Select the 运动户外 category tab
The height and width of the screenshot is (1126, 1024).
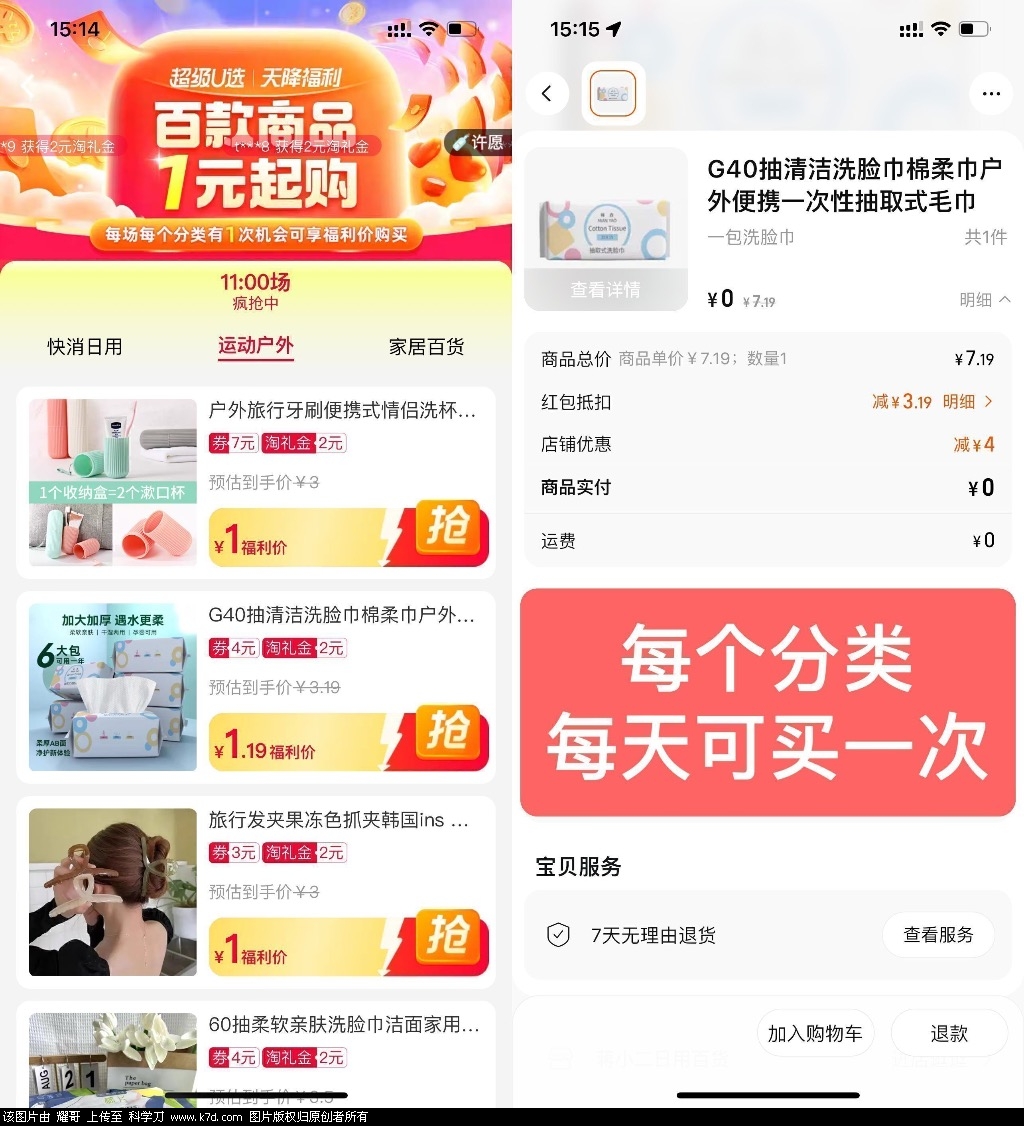[256, 347]
